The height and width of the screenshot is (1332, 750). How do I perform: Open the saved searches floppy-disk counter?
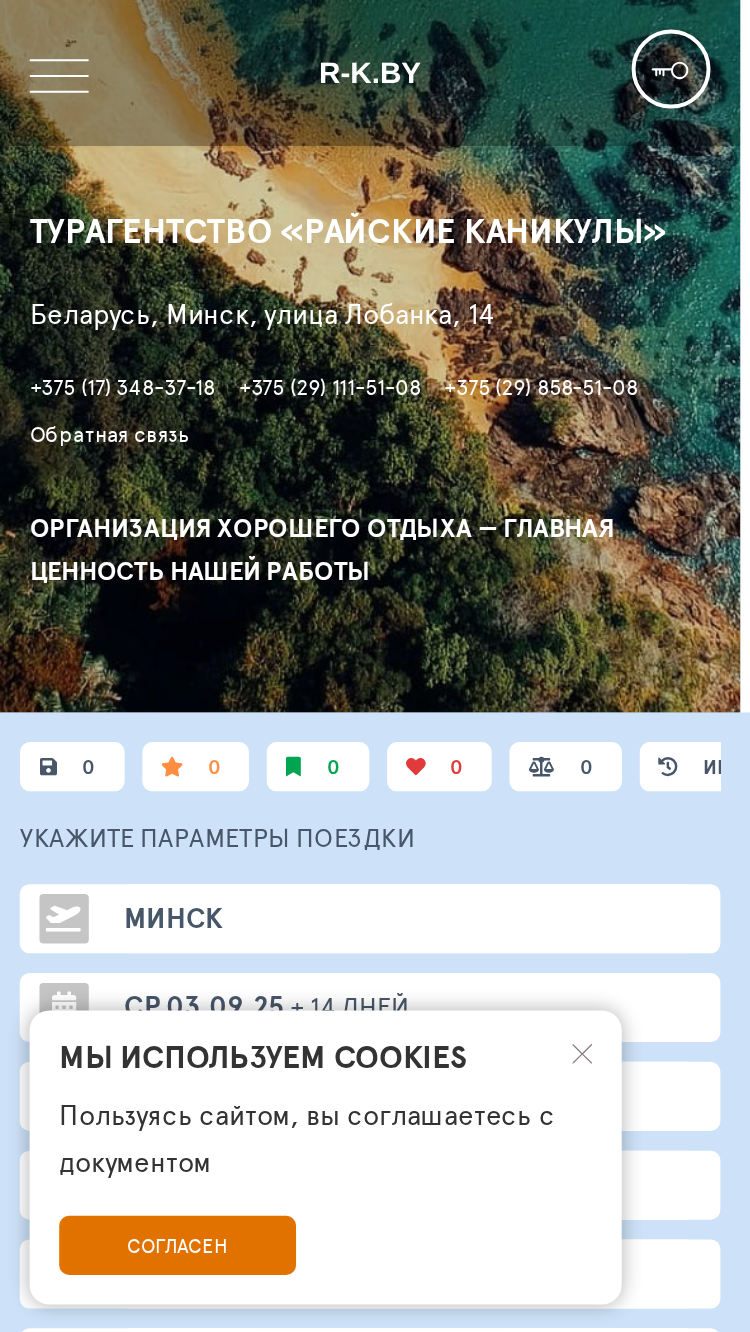pos(72,767)
